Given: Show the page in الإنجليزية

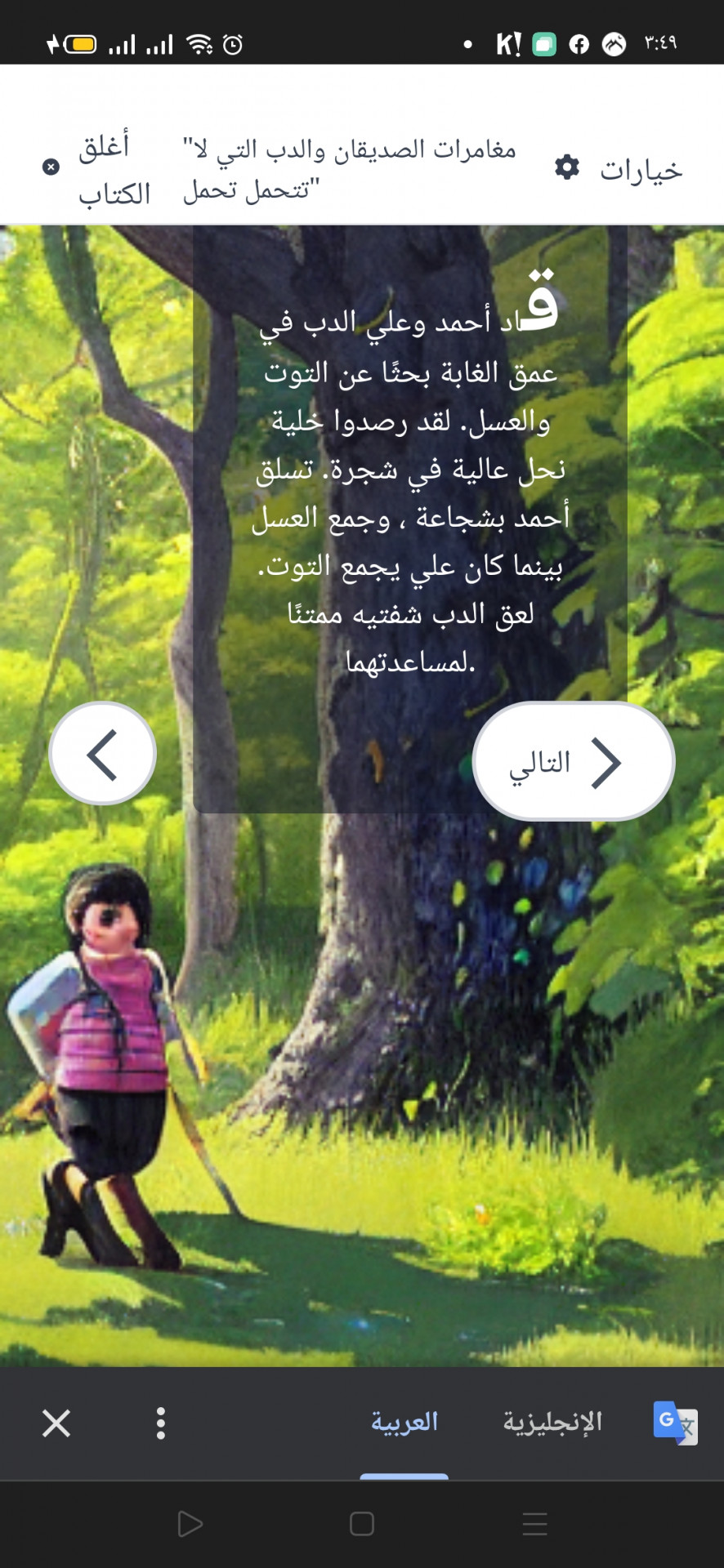Looking at the screenshot, I should 552,1423.
